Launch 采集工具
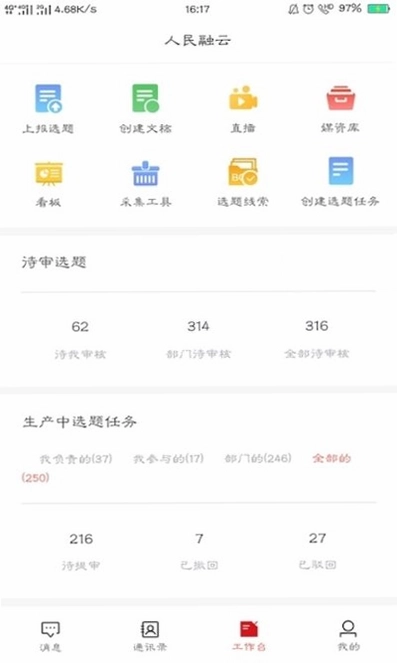This screenshot has height=663, width=397. point(145,183)
